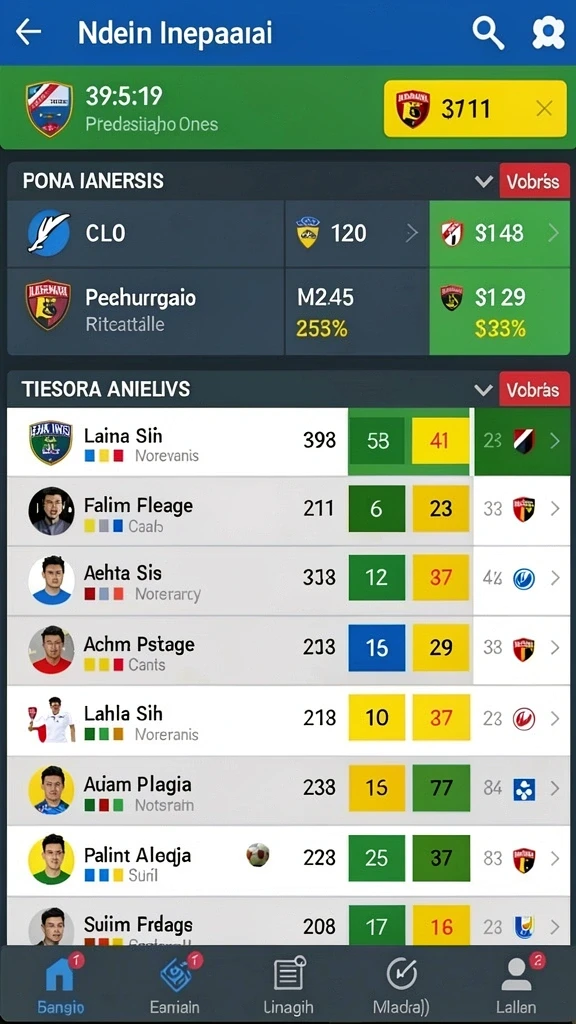Open player row Aehta Sis
Screen dimensions: 576x1024
288,581
